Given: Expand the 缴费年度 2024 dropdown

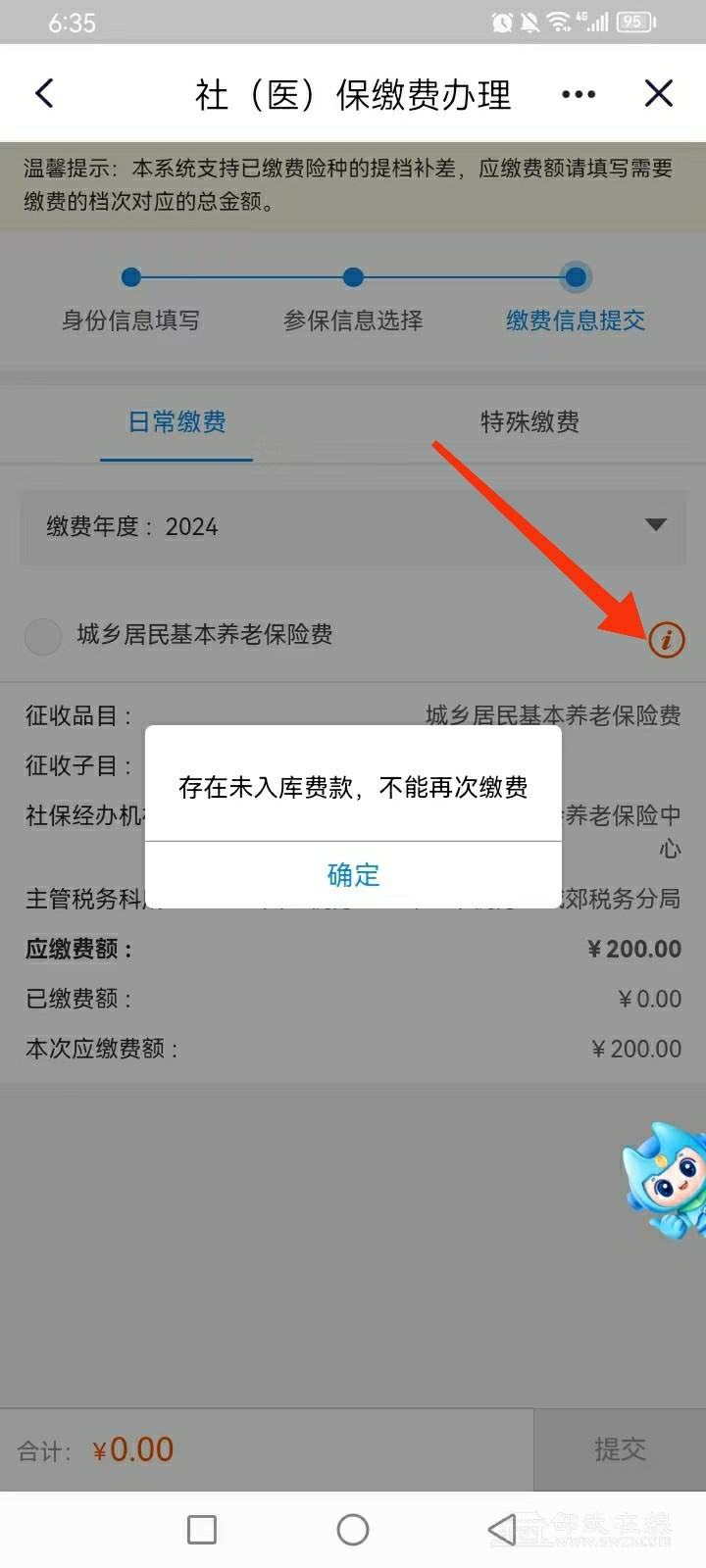Looking at the screenshot, I should [x=655, y=526].
